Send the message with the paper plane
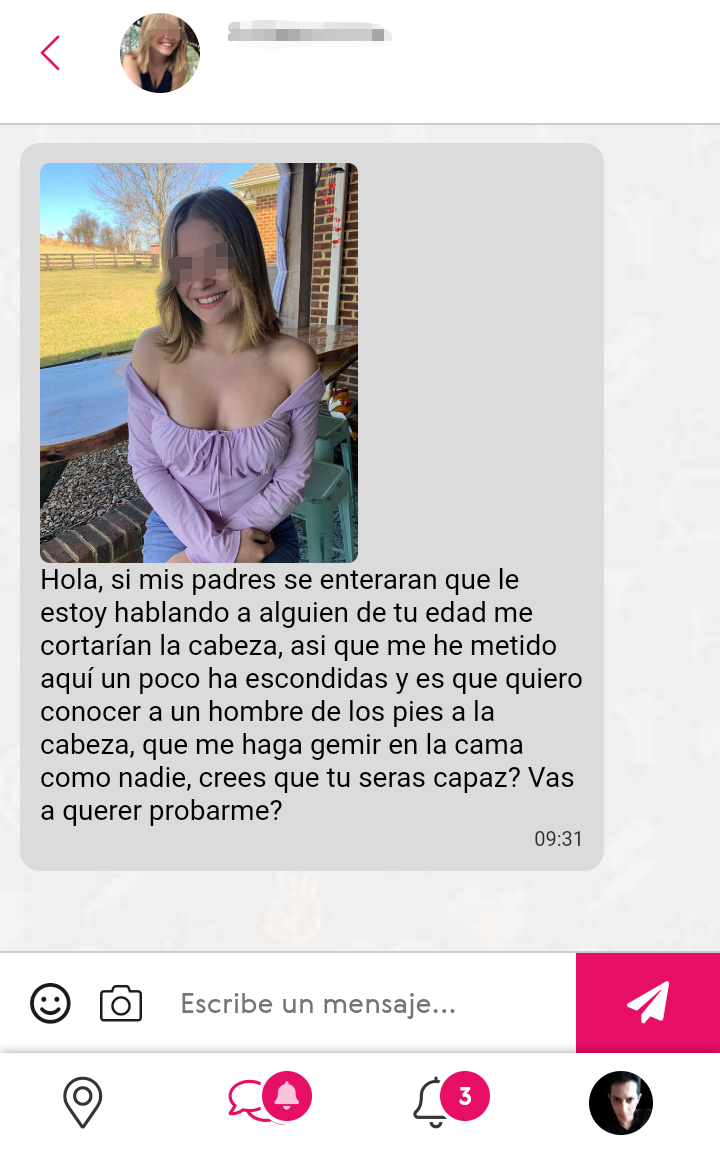 (x=648, y=1003)
